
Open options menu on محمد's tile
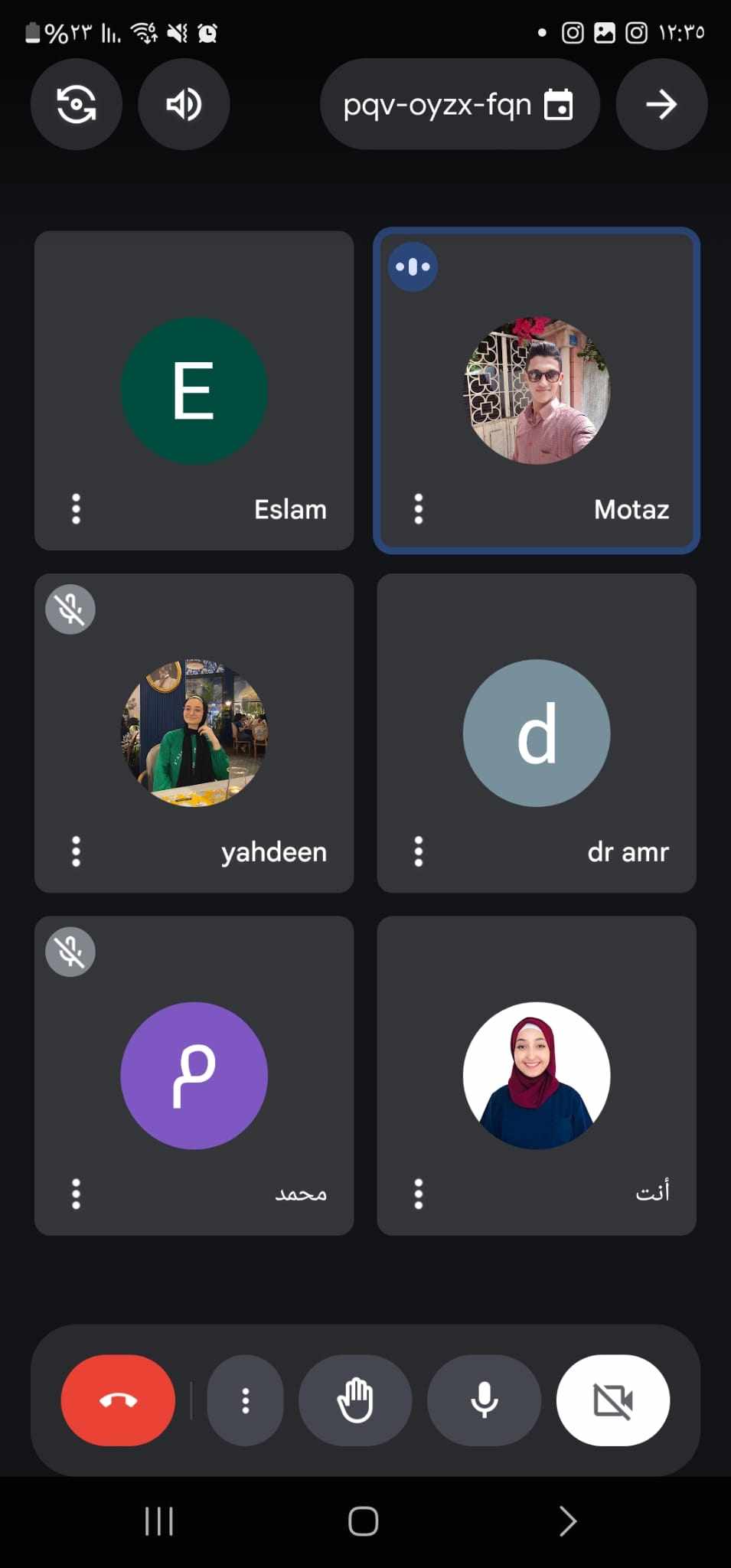coord(76,1194)
